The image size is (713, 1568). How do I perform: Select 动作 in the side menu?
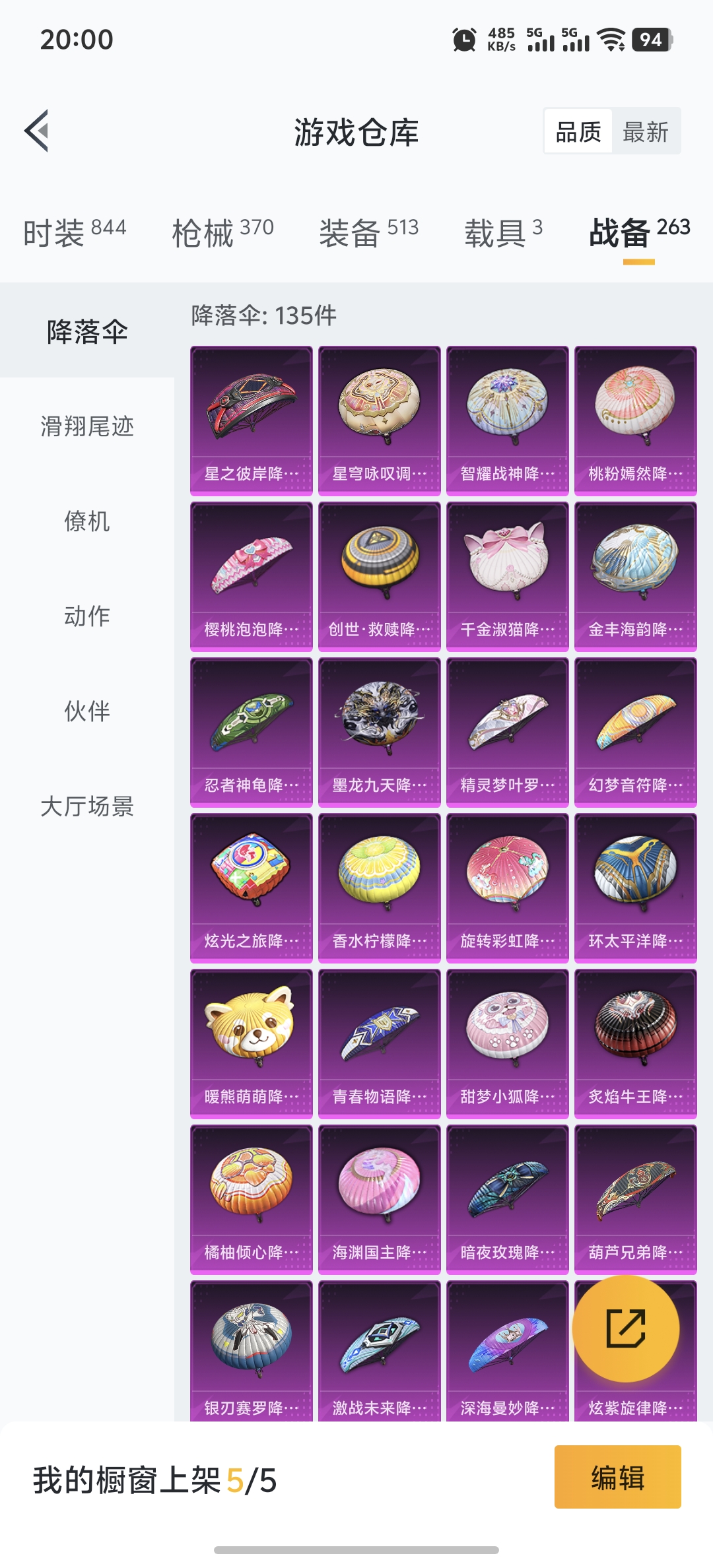tap(87, 616)
